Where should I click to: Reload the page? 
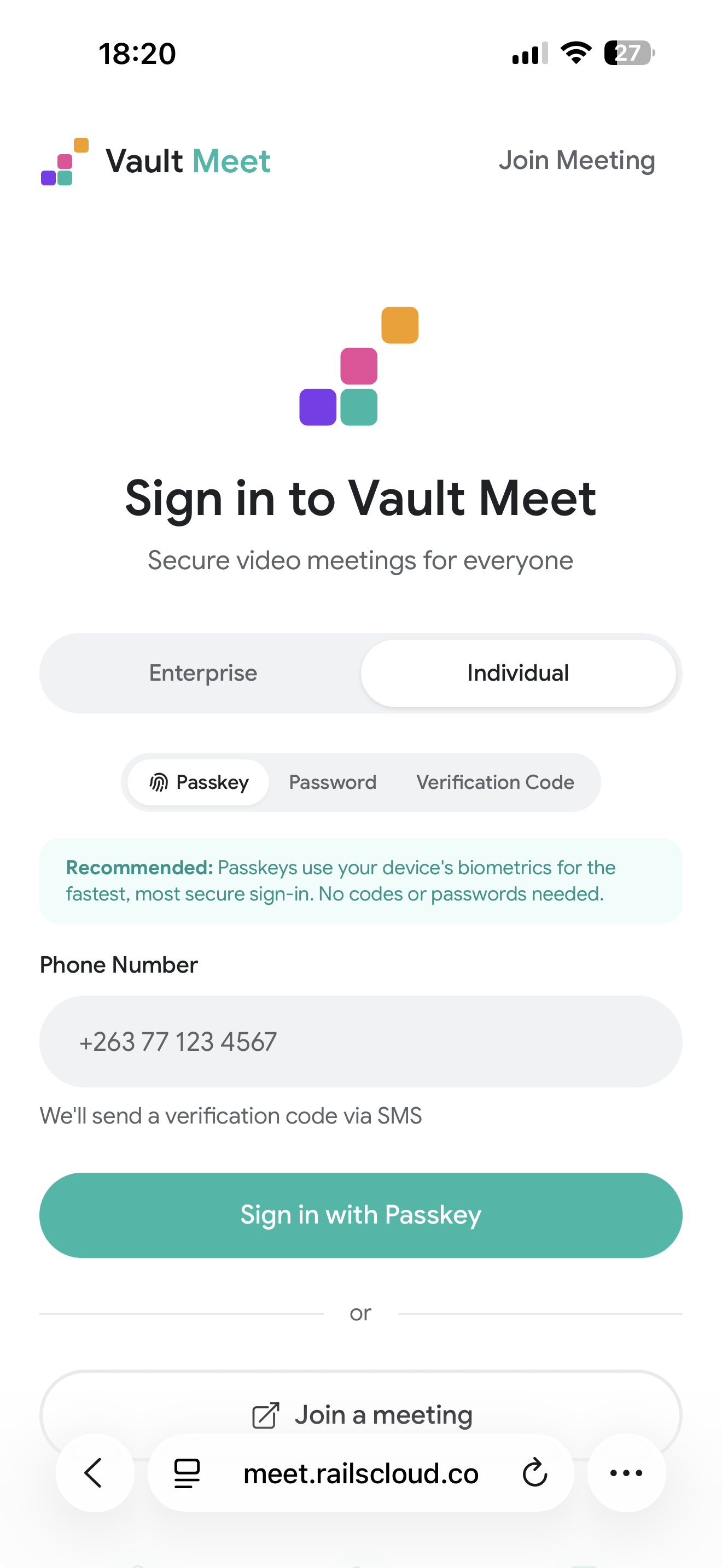534,1473
